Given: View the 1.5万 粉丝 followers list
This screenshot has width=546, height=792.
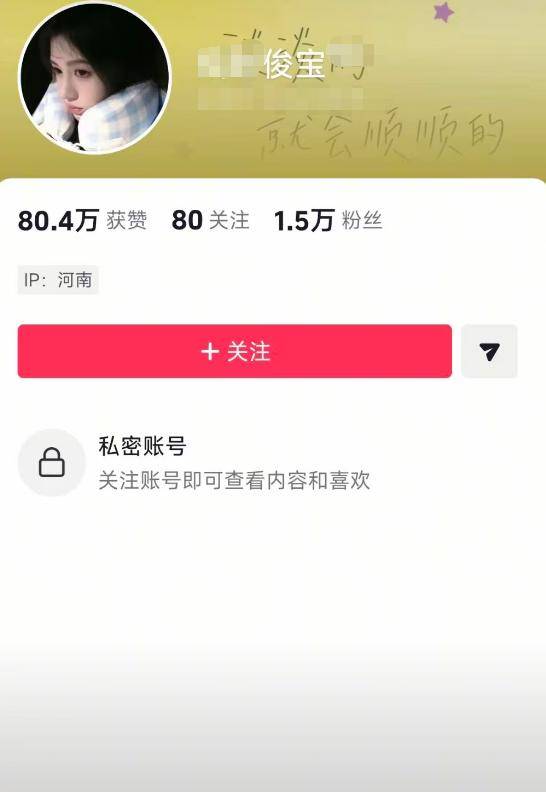Looking at the screenshot, I should point(328,221).
